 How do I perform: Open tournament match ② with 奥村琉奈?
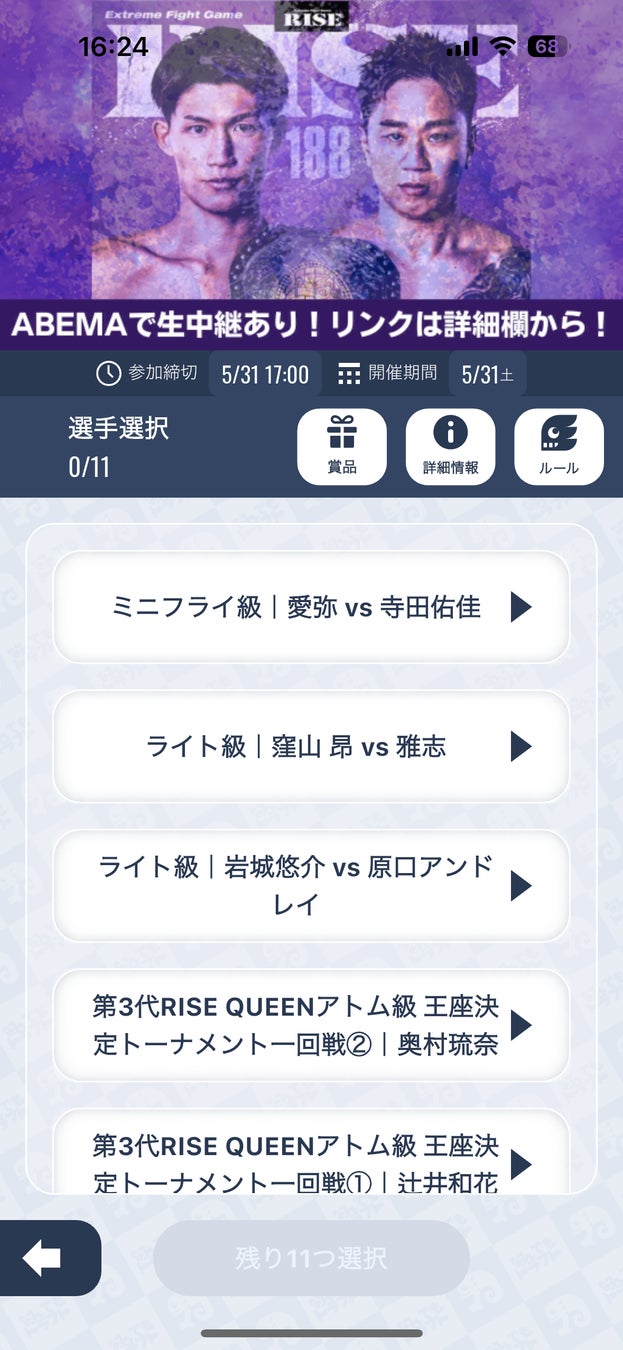[311, 1025]
